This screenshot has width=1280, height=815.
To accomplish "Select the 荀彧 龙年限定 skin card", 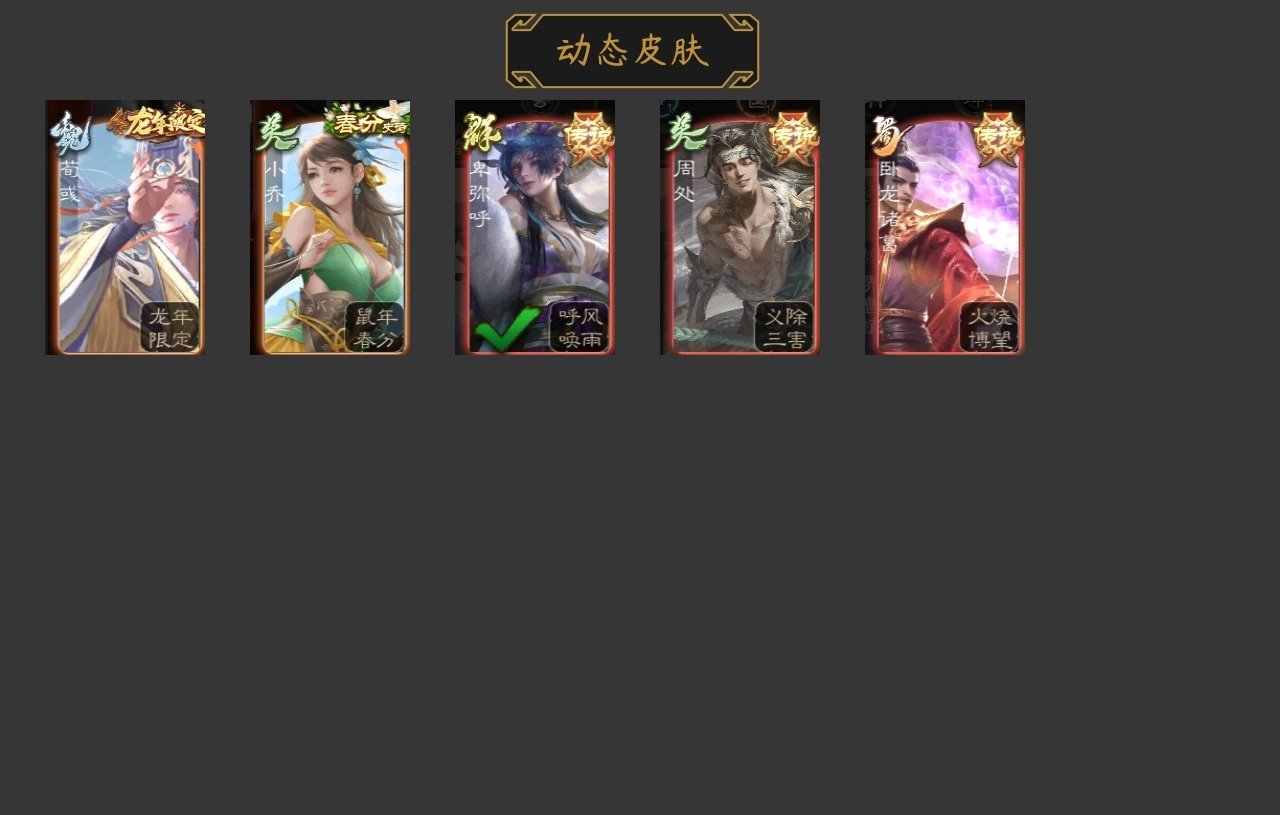I will coord(125,228).
